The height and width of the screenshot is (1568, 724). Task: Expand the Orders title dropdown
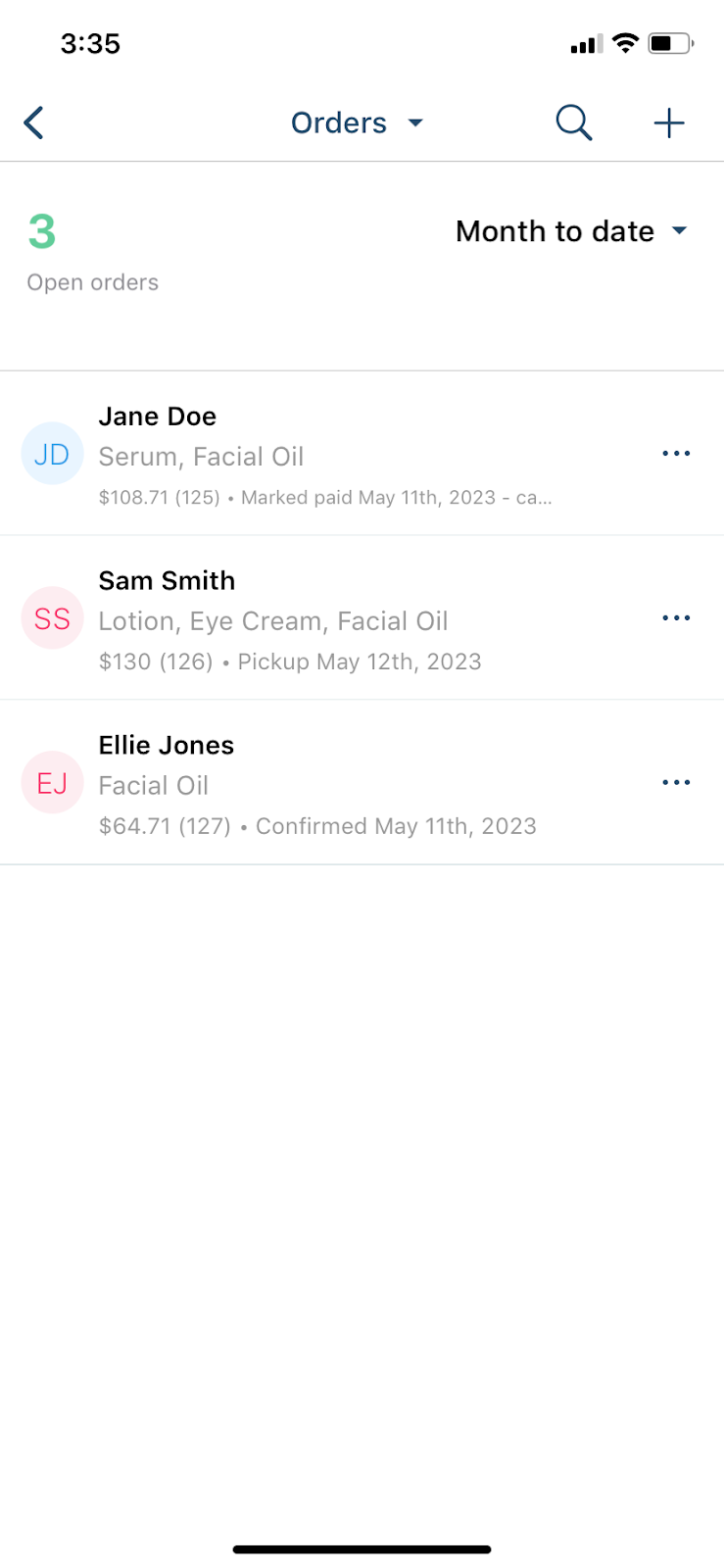point(358,123)
